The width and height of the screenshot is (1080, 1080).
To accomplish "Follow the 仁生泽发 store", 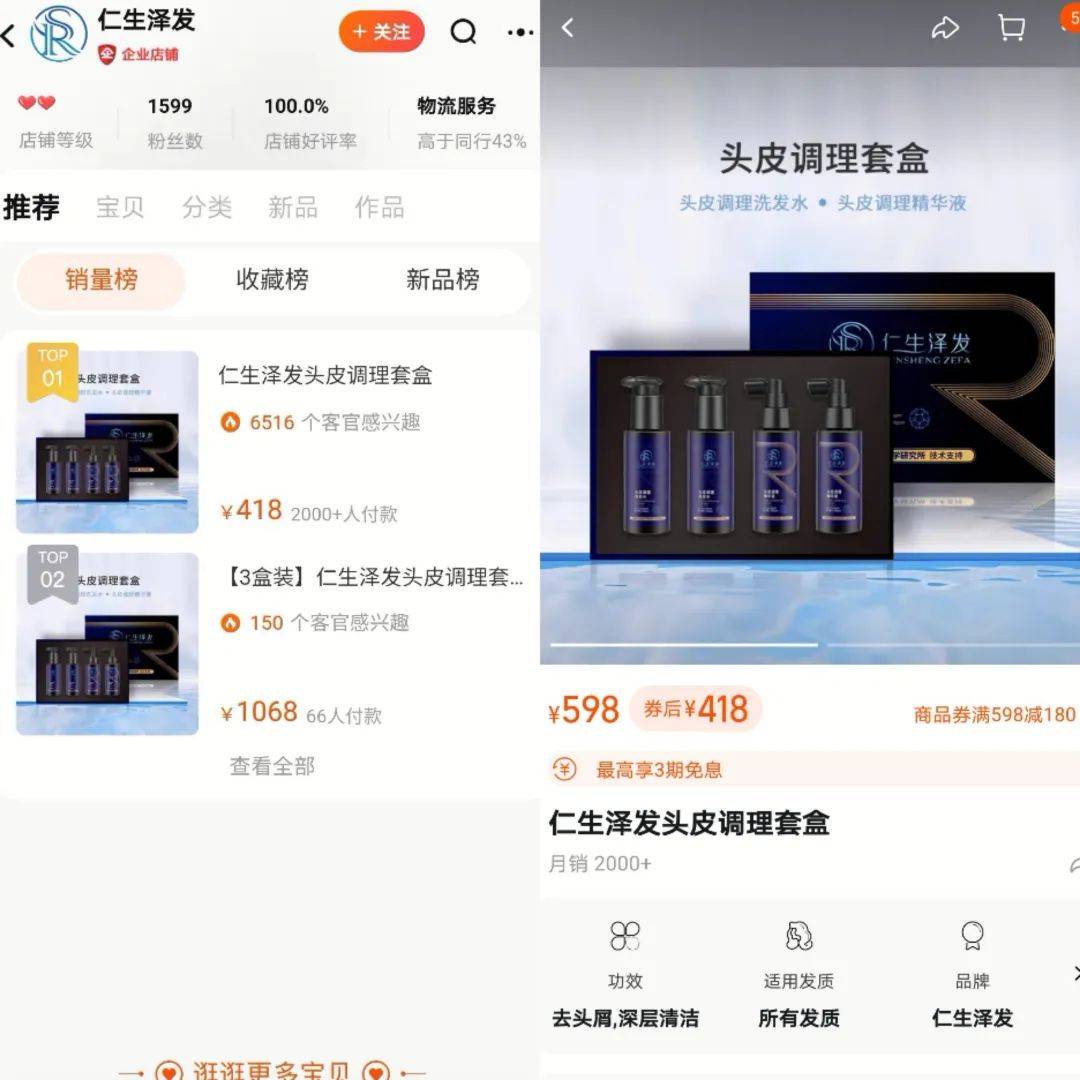I will coord(381,32).
